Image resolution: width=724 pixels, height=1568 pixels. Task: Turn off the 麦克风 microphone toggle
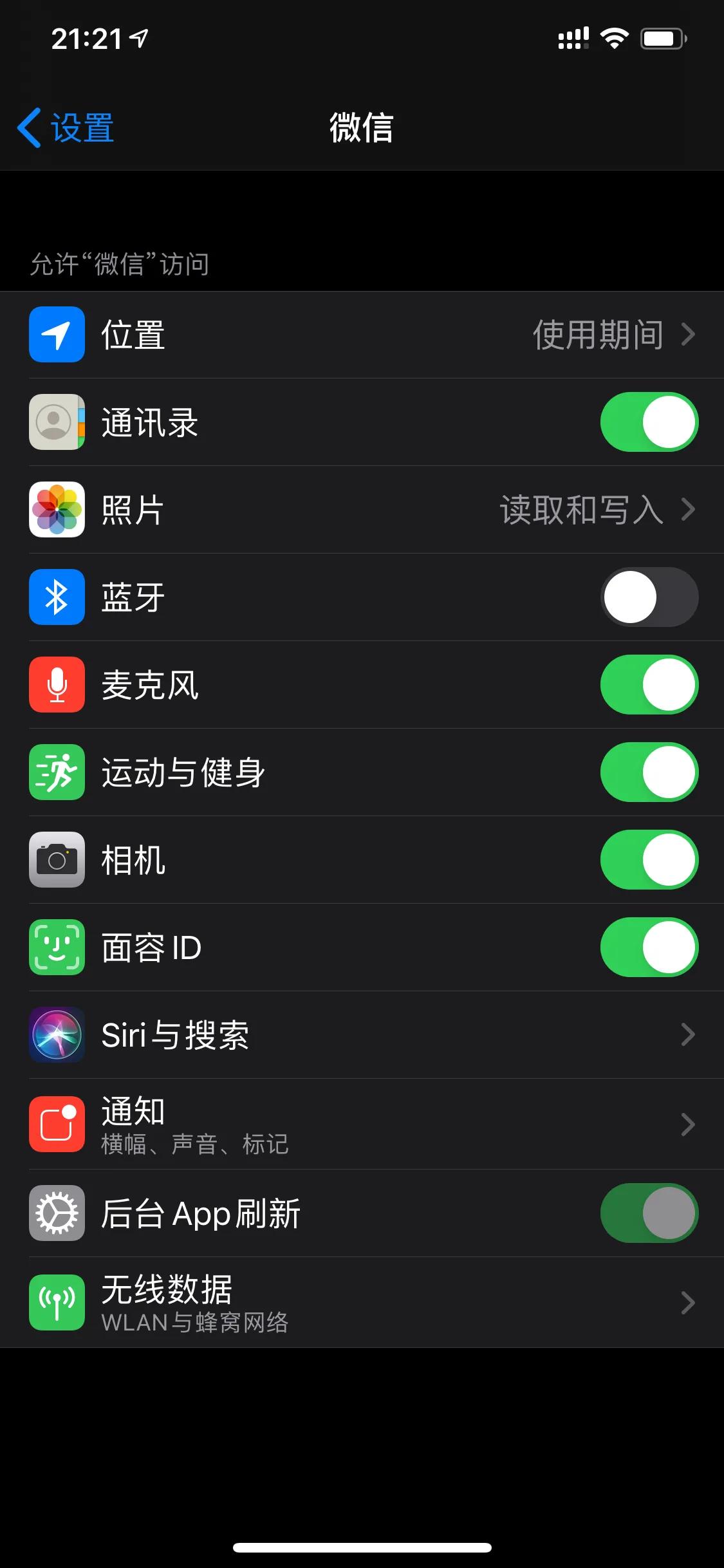(x=648, y=684)
